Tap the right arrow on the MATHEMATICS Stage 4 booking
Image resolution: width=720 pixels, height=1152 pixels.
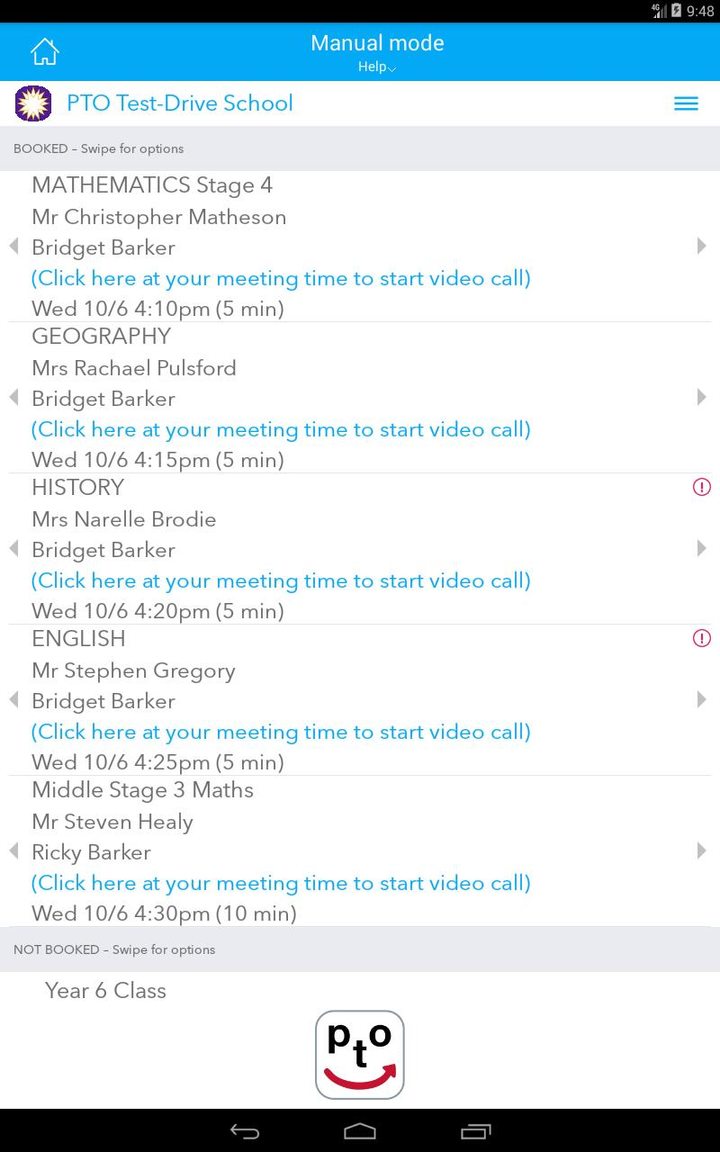(x=702, y=246)
